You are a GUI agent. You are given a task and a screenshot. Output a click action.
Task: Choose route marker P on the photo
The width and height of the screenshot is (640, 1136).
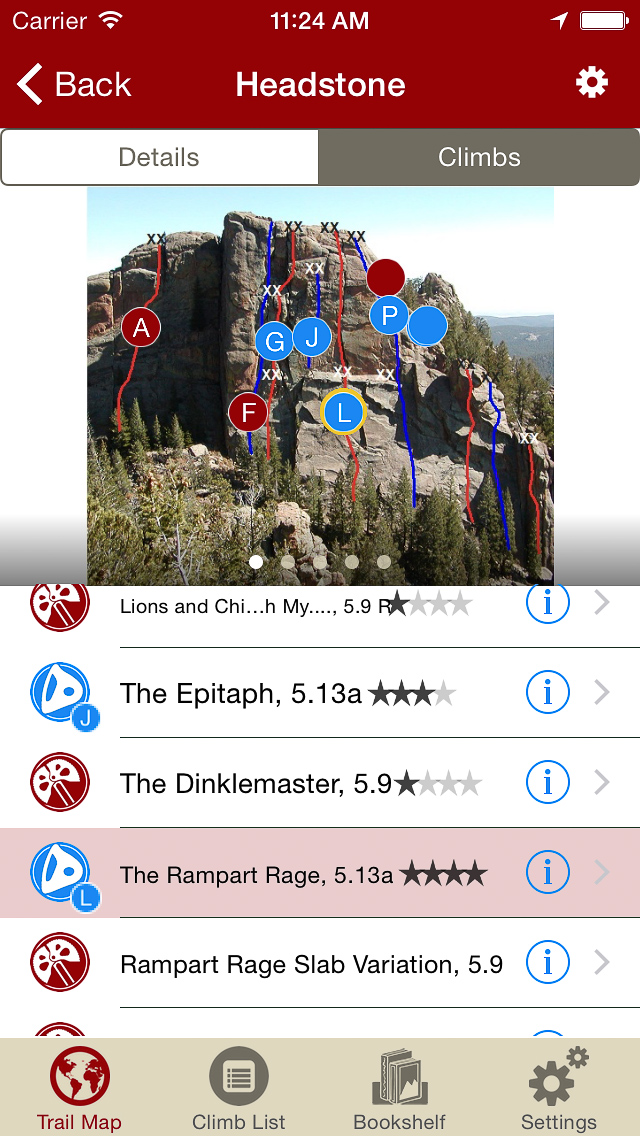pyautogui.click(x=389, y=317)
